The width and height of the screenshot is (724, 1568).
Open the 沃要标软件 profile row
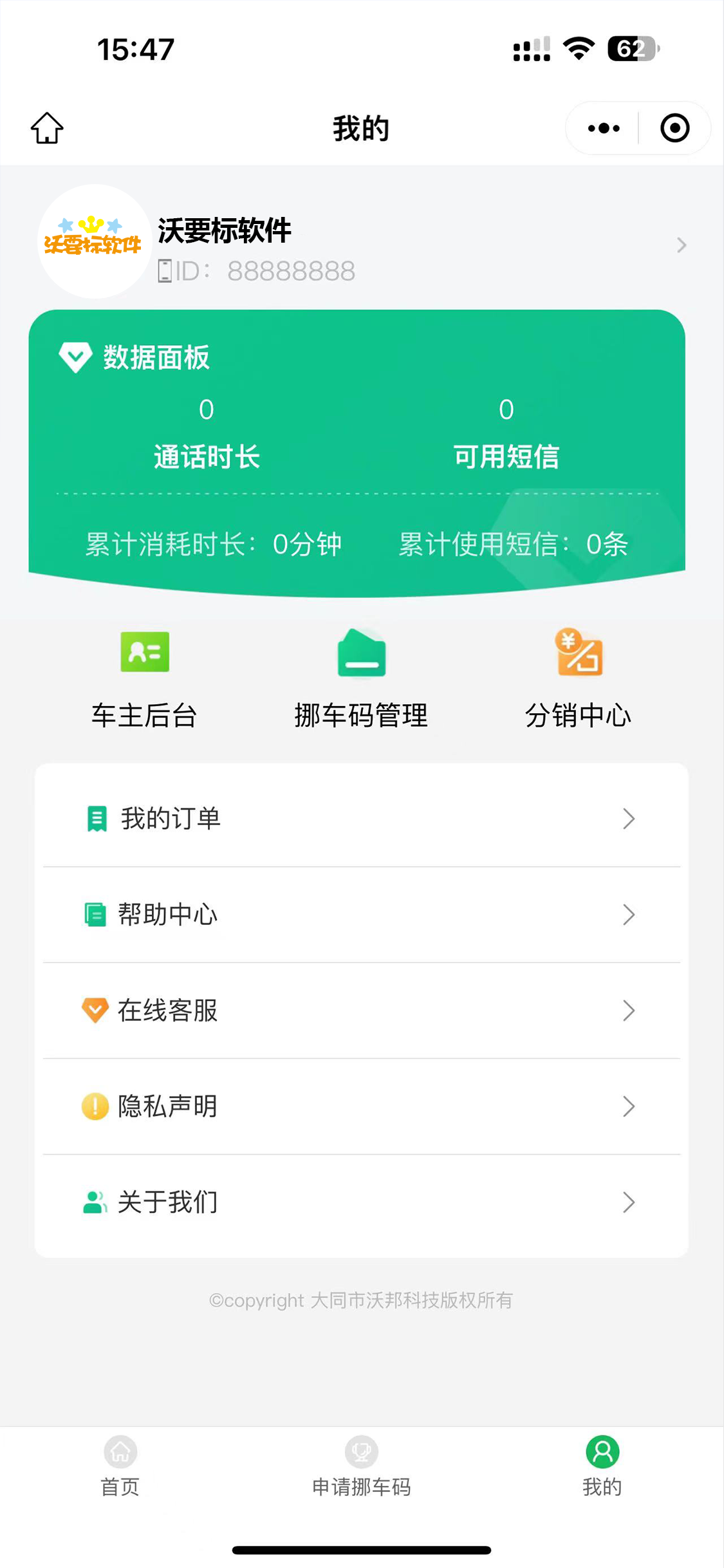click(362, 243)
